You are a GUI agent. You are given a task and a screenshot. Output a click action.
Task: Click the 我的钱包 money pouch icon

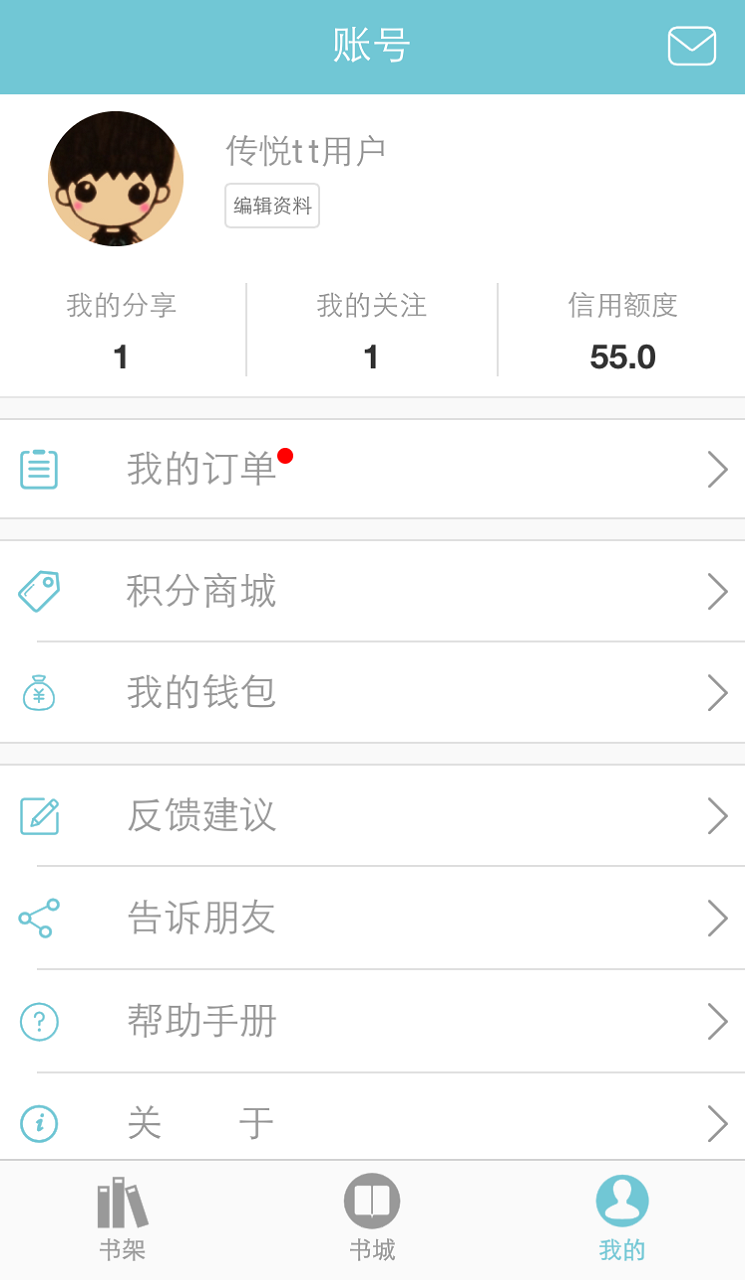pyautogui.click(x=39, y=692)
